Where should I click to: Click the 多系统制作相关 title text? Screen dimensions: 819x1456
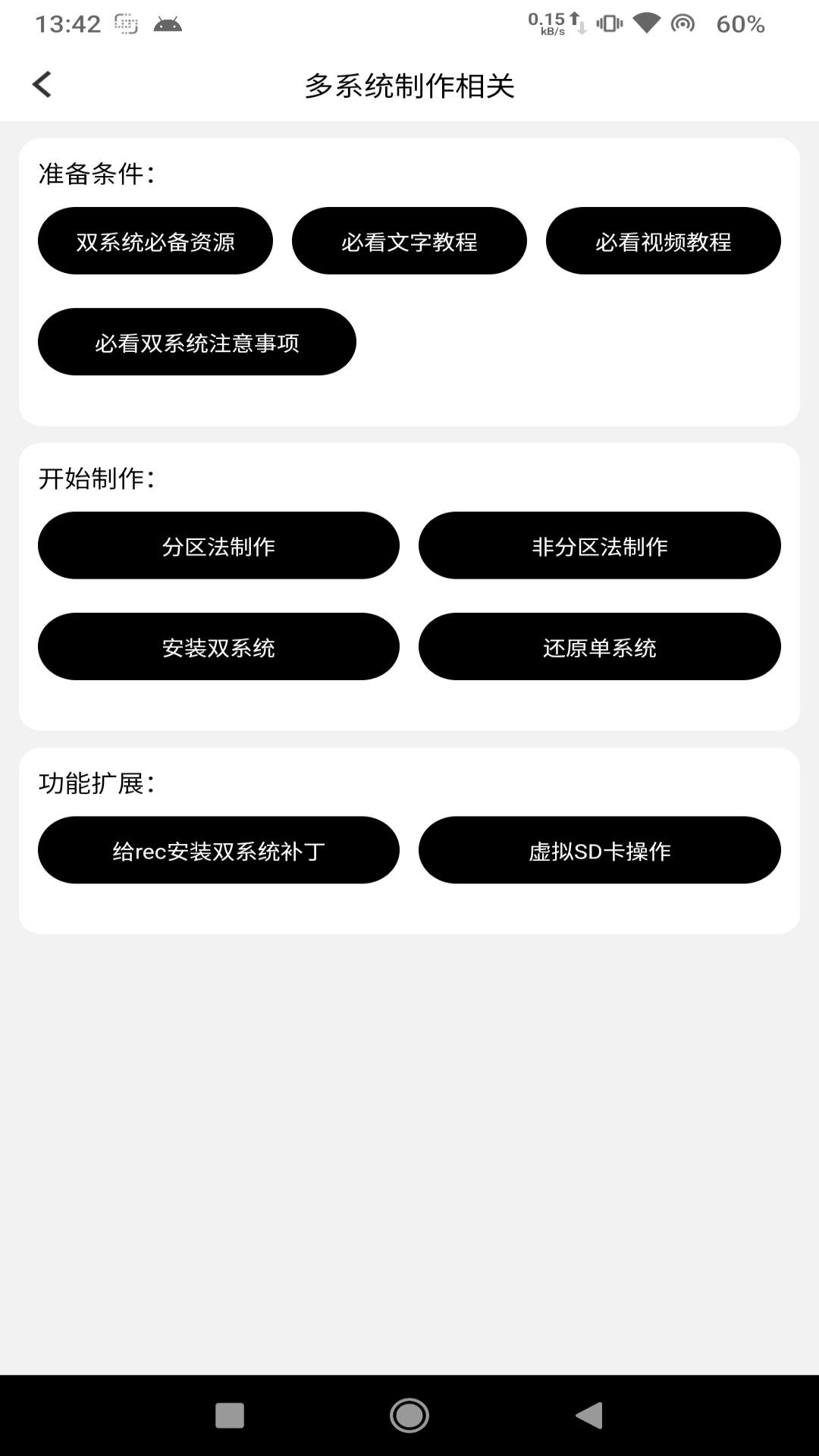click(409, 86)
